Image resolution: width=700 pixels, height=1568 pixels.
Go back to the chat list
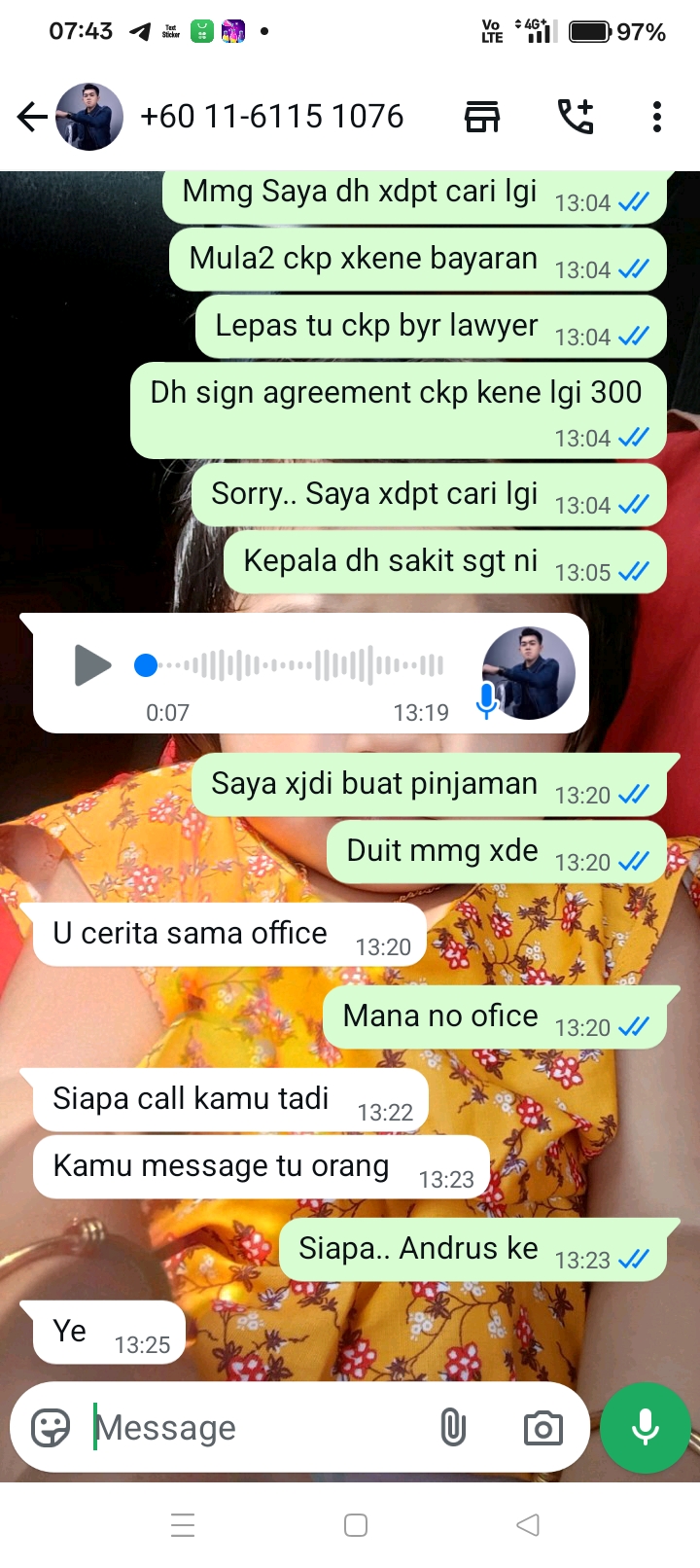click(32, 118)
